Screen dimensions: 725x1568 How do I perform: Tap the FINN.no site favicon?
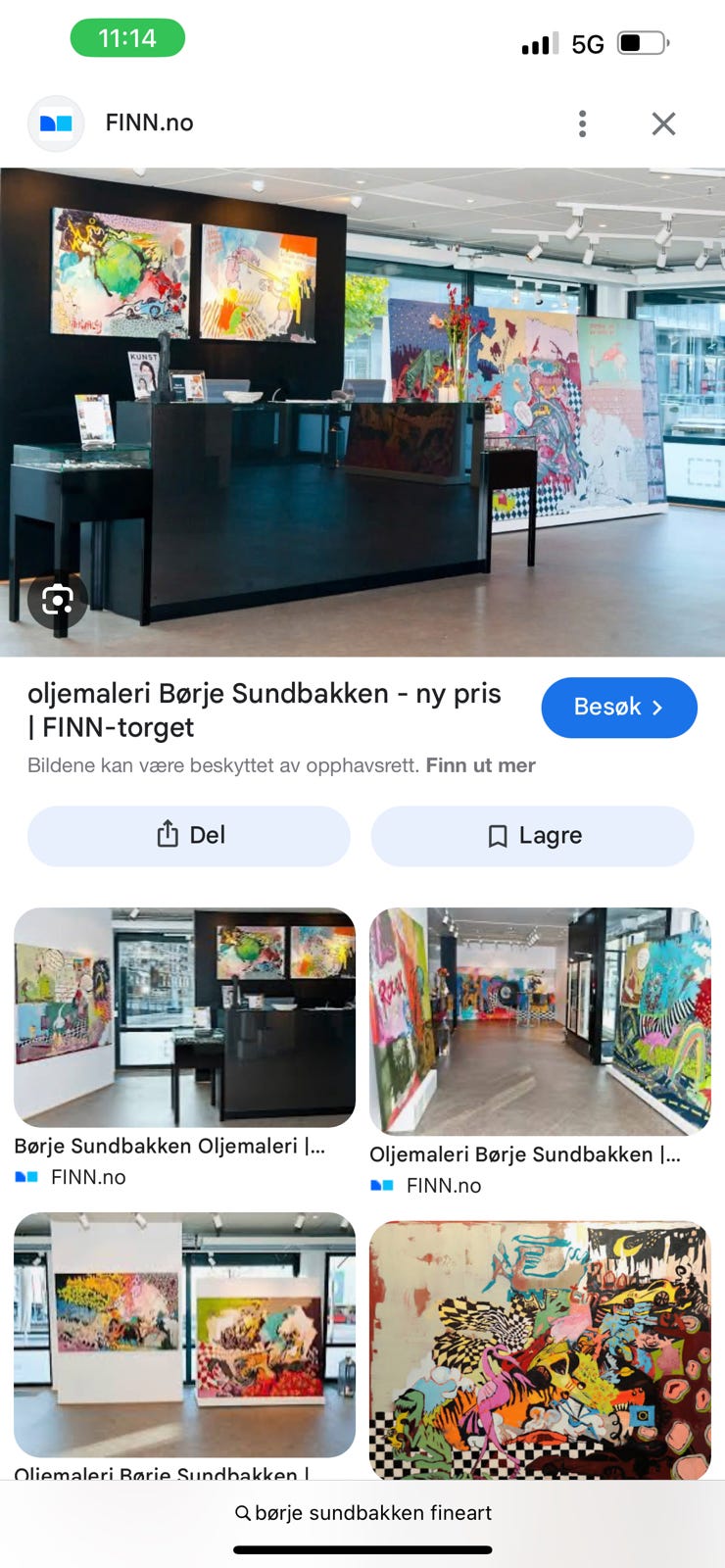pos(56,123)
